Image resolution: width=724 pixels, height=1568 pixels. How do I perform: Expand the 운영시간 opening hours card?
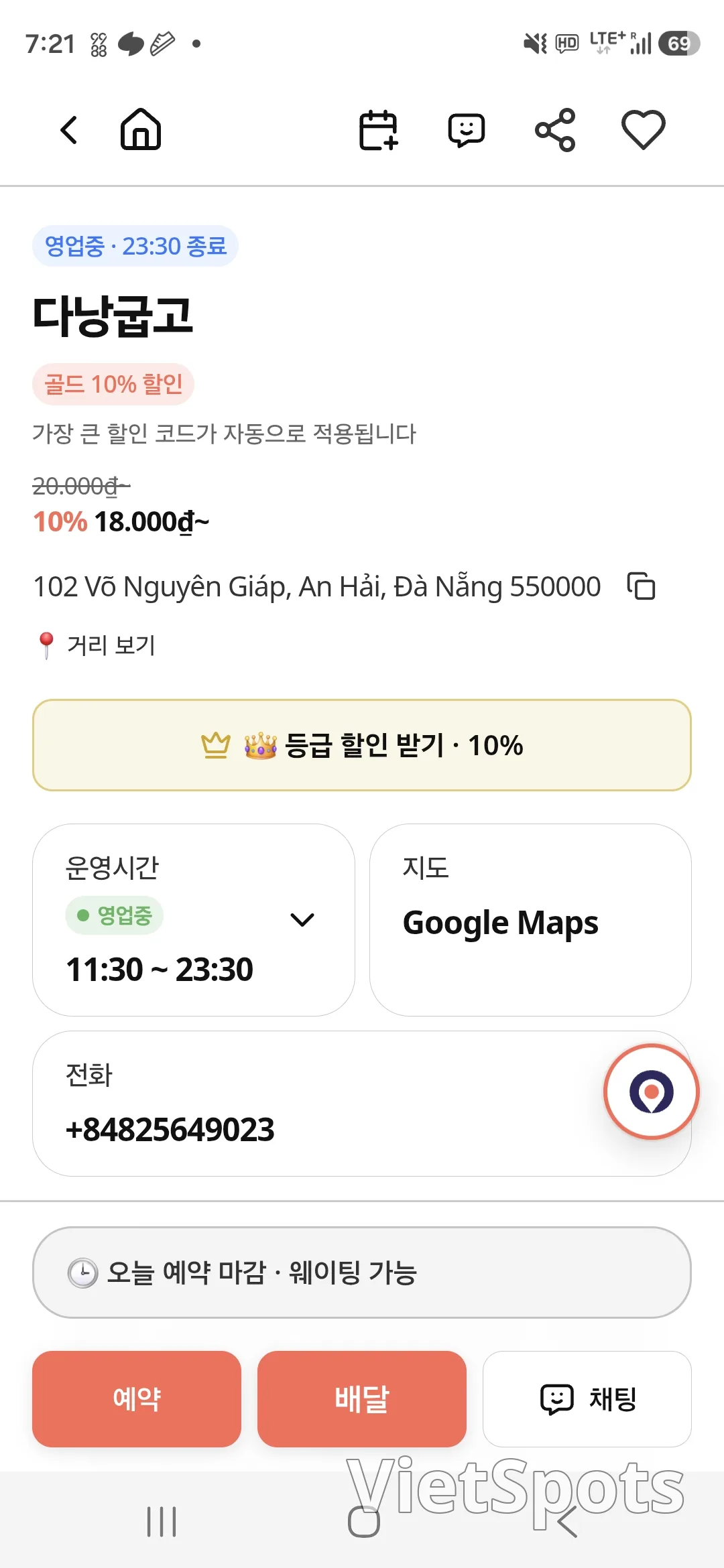point(194,920)
